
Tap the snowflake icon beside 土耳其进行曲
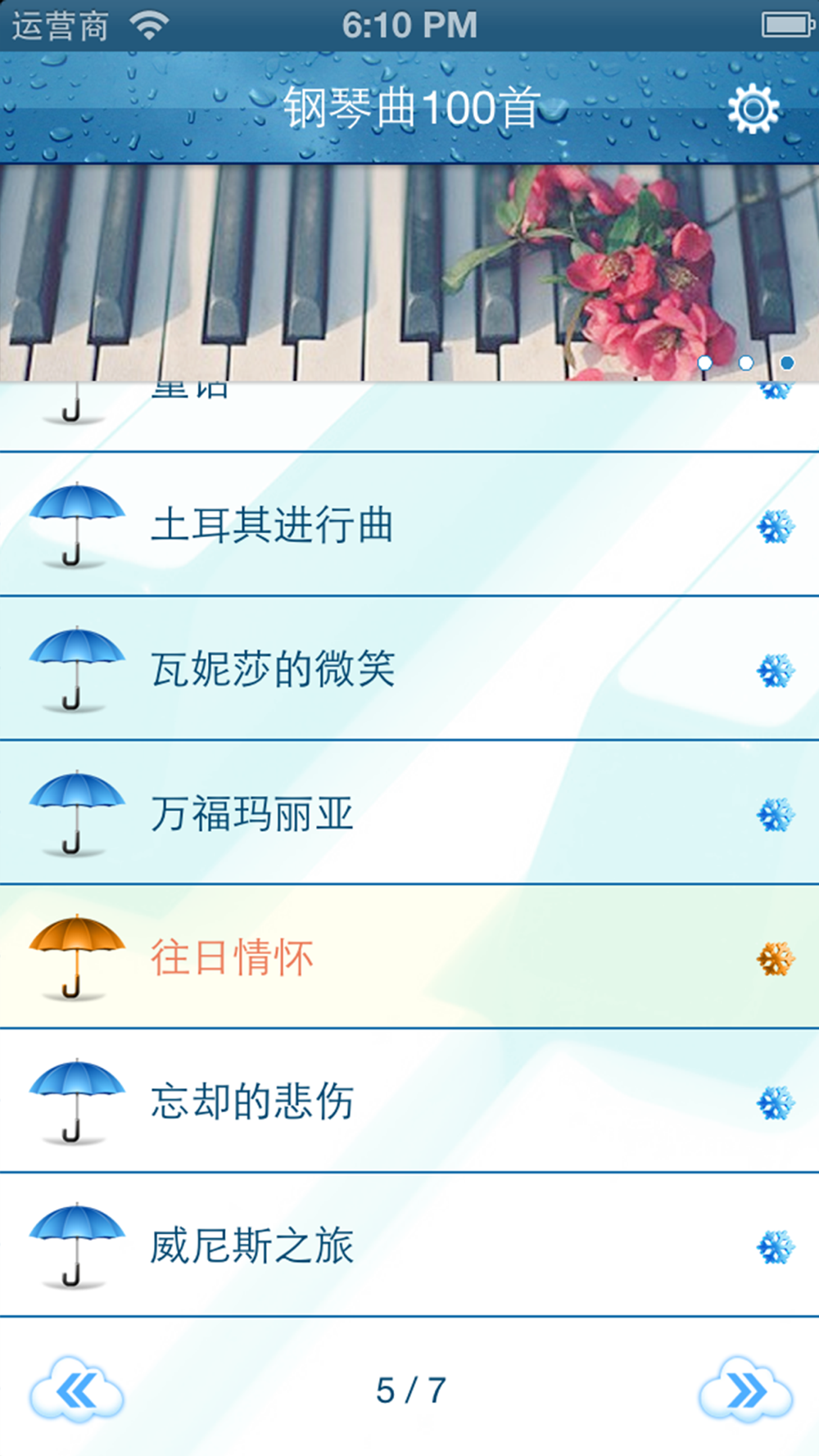click(x=775, y=527)
